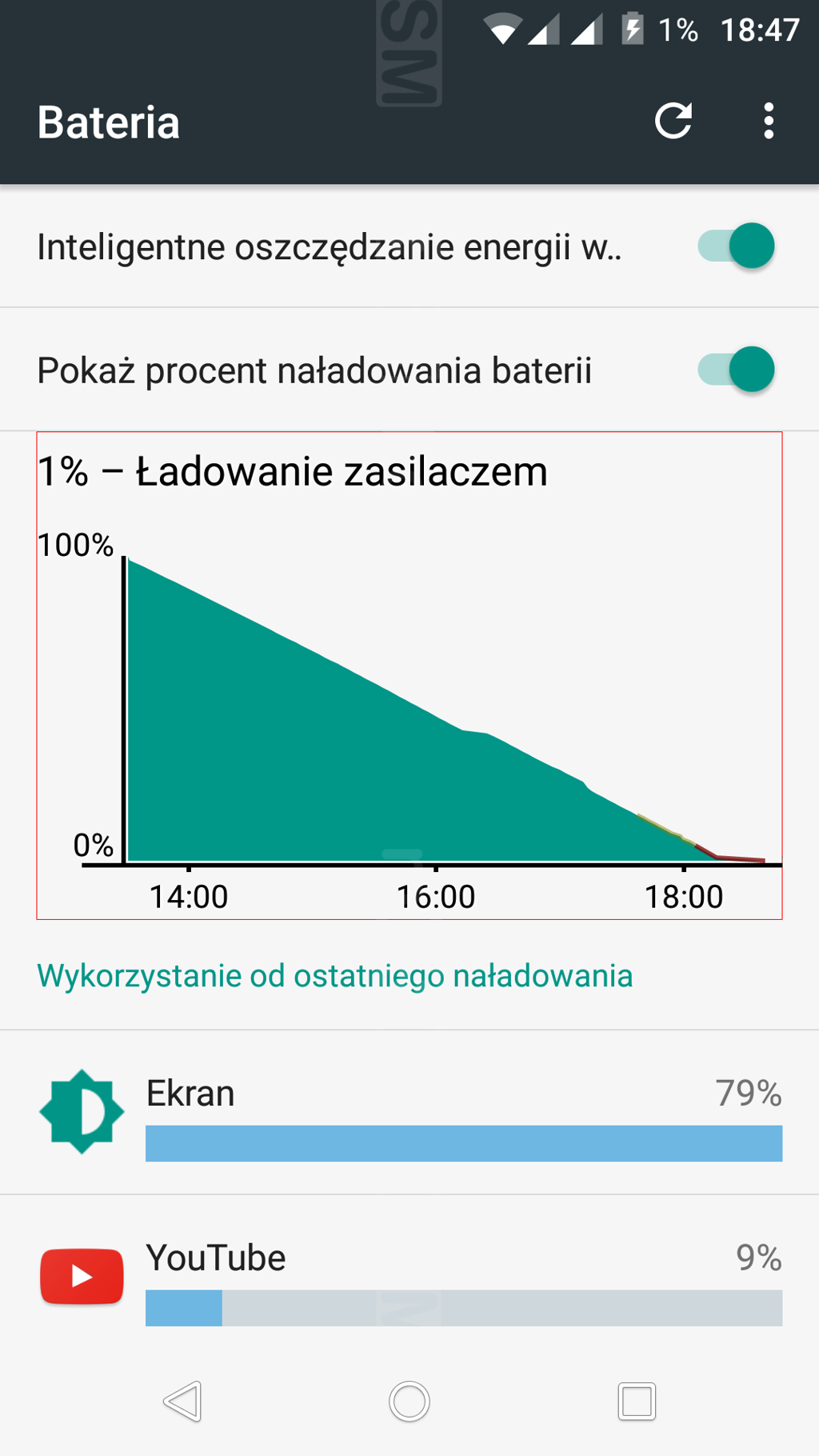This screenshot has height=1456, width=819.
Task: Refresh the battery statistics
Action: 673,122
